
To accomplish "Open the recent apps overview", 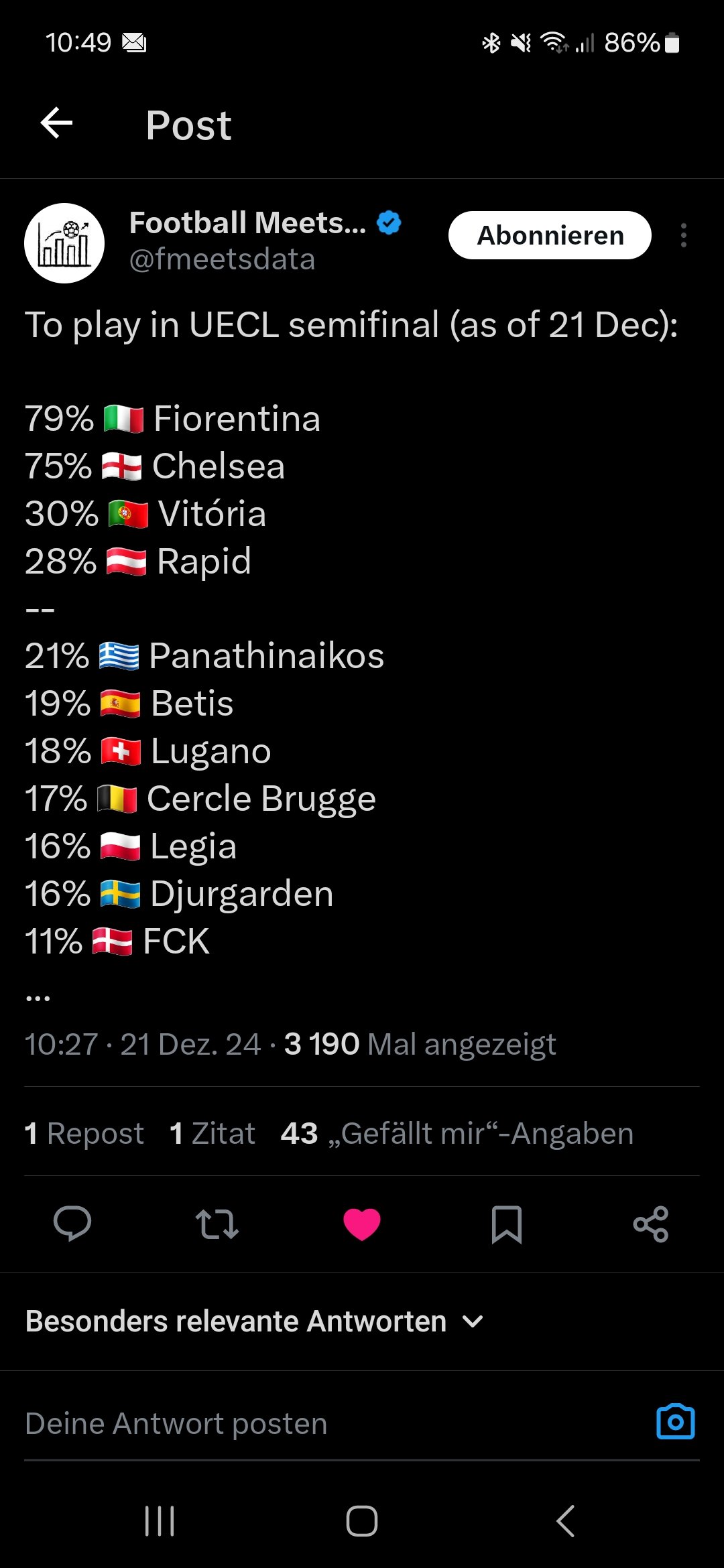I will 160,1520.
